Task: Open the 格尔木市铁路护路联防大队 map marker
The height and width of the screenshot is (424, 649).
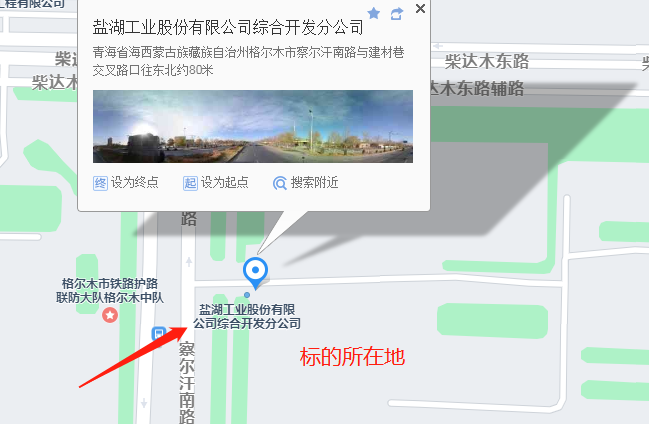Action: pos(110,315)
